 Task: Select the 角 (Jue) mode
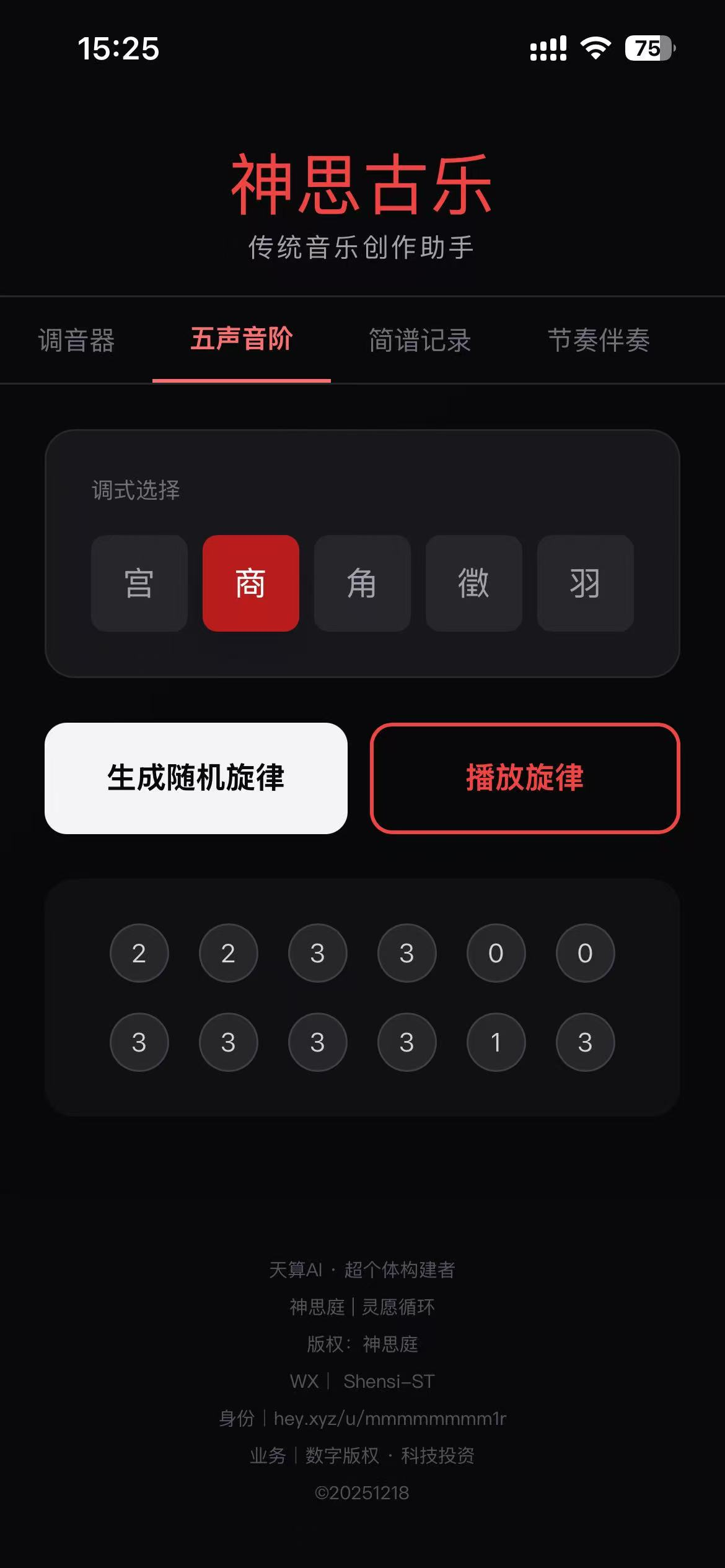362,583
